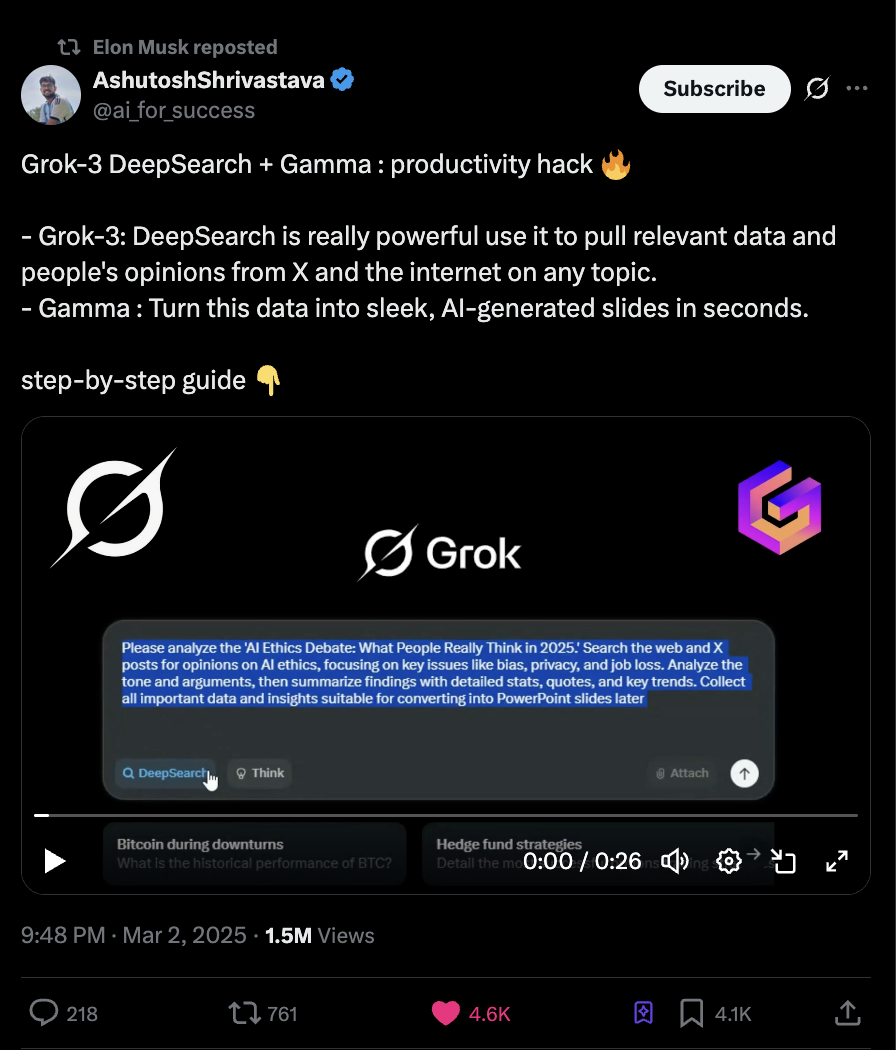Enter picture-in-picture for the video
The height and width of the screenshot is (1050, 896).
click(x=783, y=861)
